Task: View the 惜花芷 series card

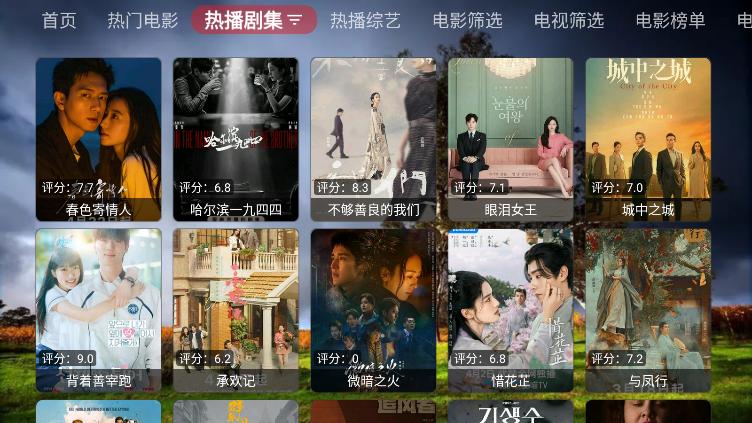Action: click(510, 310)
